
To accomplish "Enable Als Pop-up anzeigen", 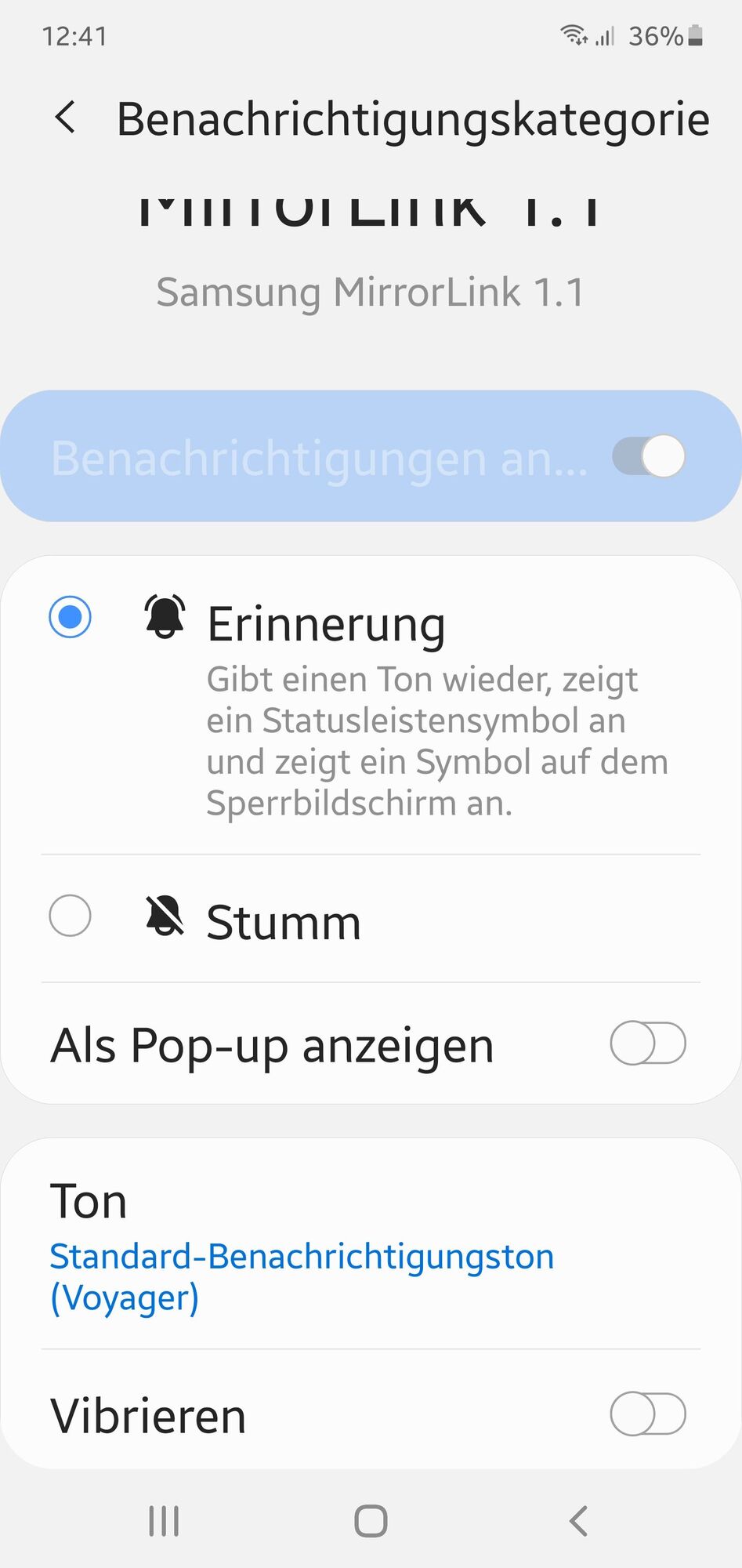I will [x=647, y=1044].
